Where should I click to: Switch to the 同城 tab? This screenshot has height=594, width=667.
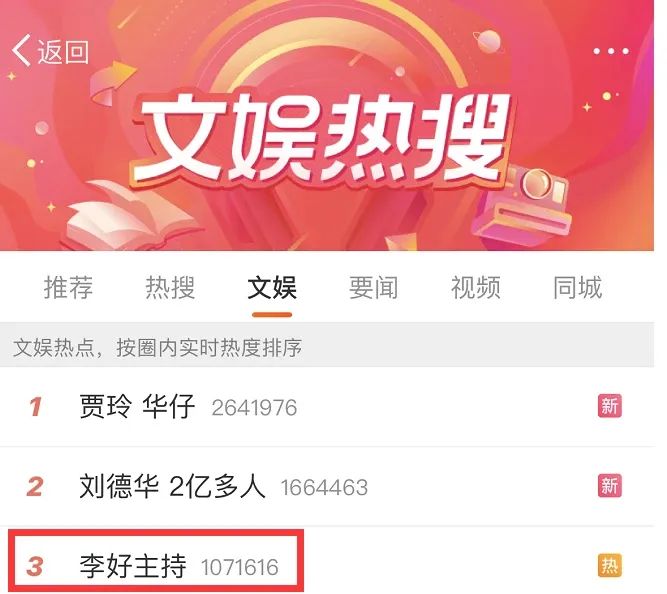578,288
